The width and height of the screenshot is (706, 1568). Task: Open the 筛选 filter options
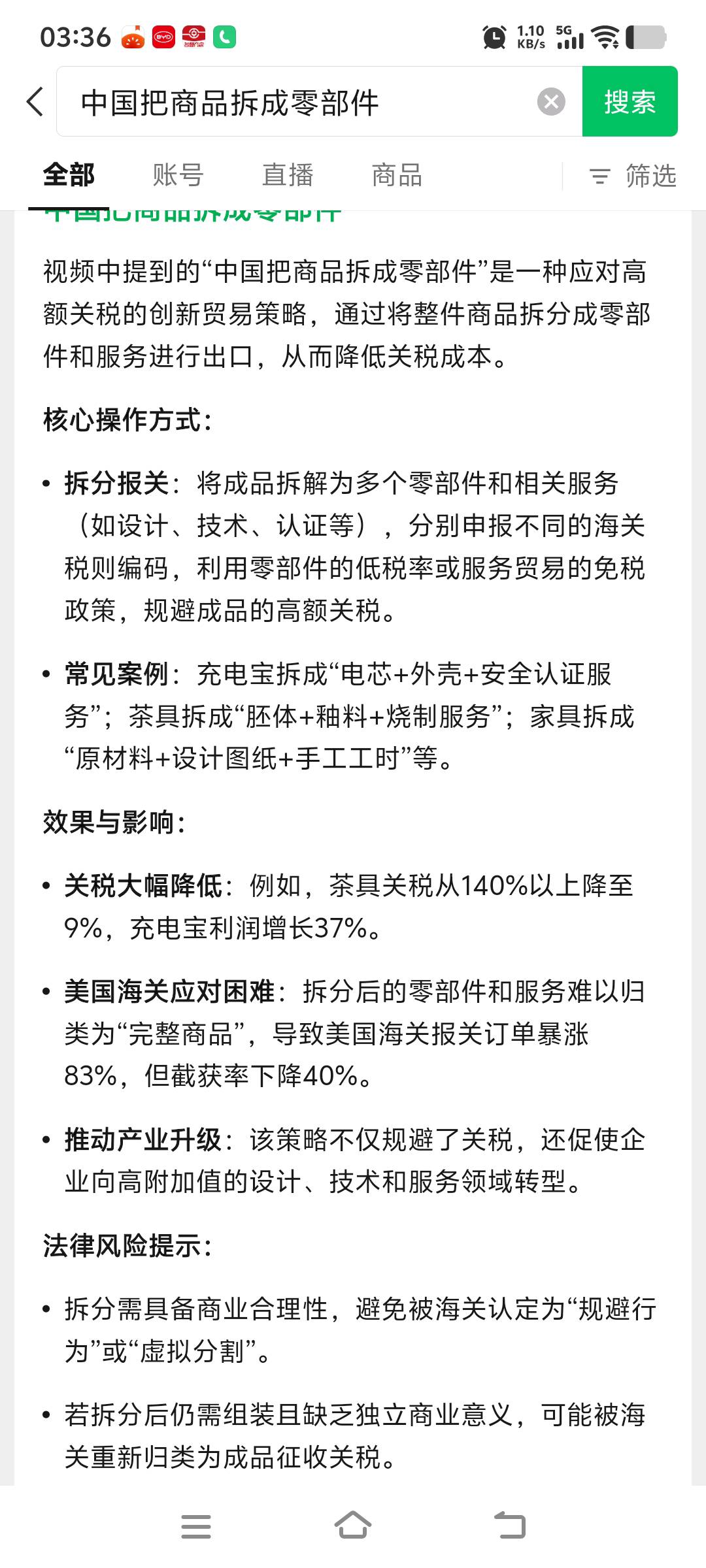coord(633,176)
